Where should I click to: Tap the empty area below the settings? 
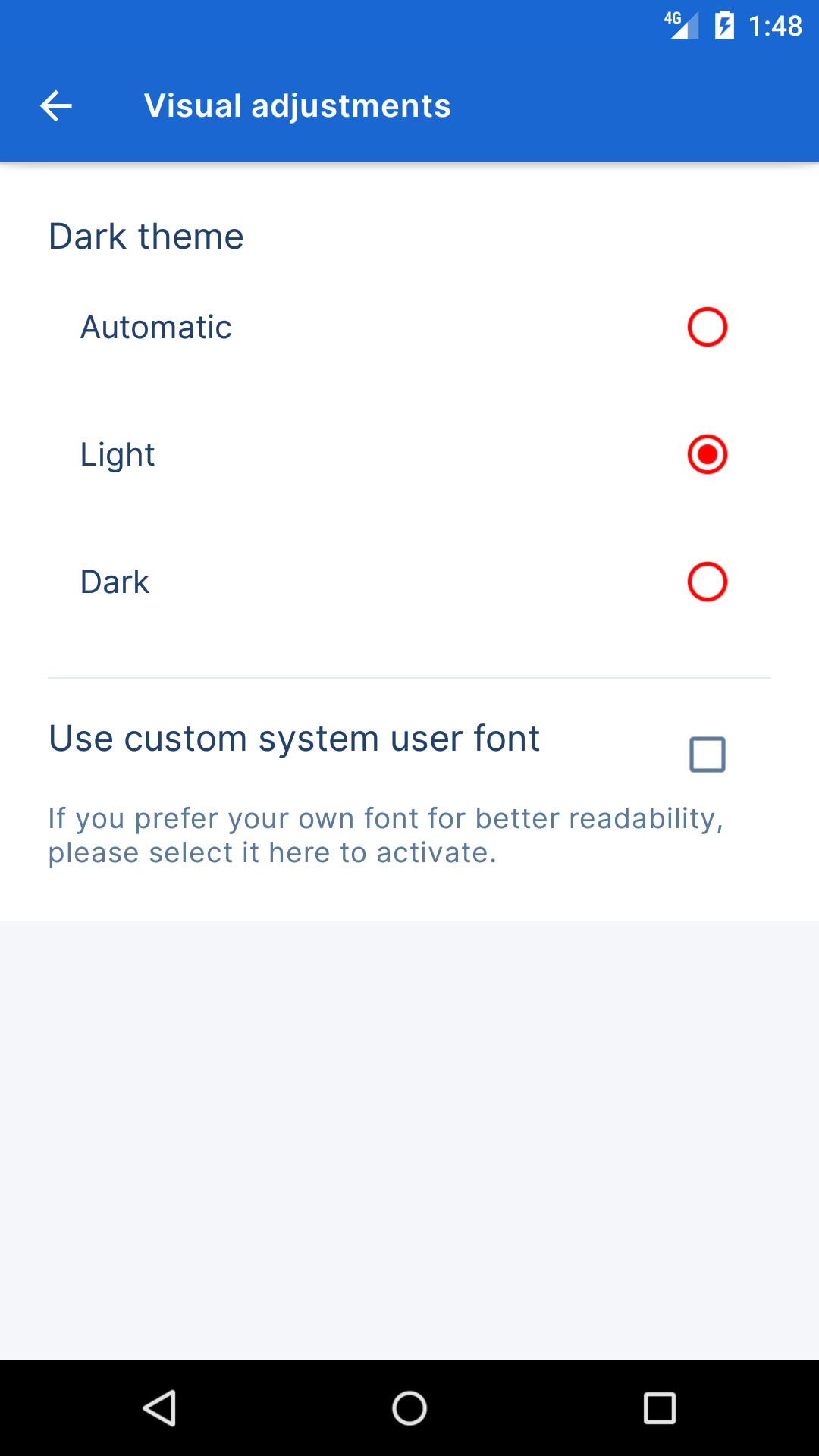(x=409, y=1137)
